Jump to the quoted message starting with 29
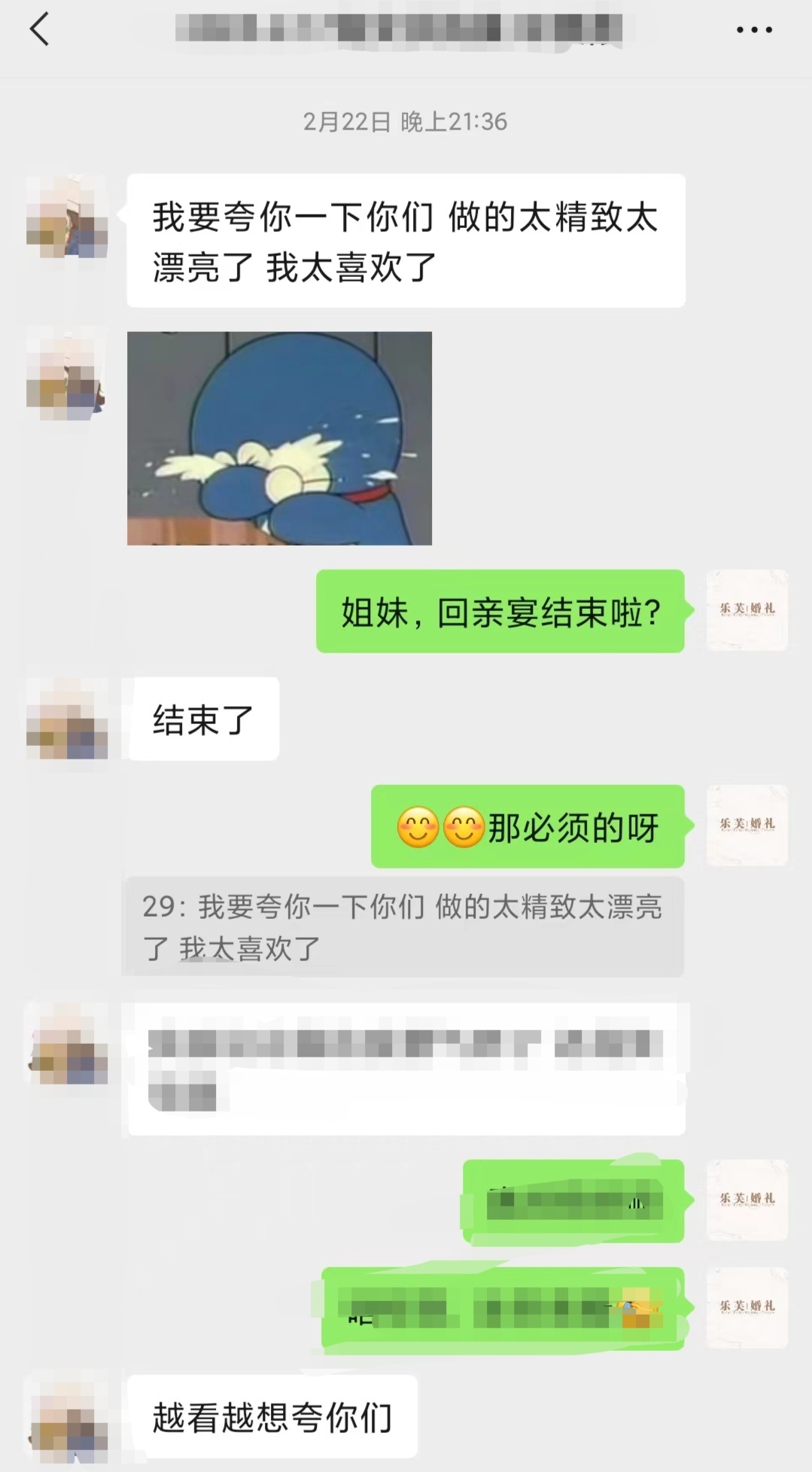Screen dimensions: 812x1472 [403, 927]
